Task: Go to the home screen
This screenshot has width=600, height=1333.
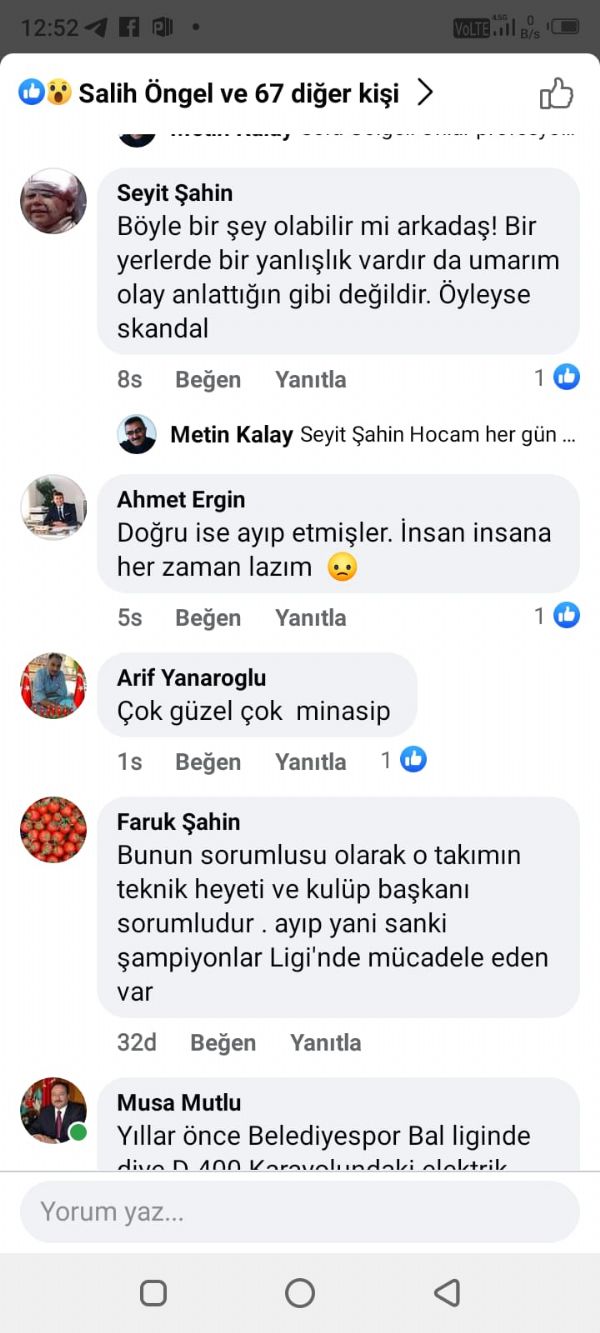Action: point(300,1293)
